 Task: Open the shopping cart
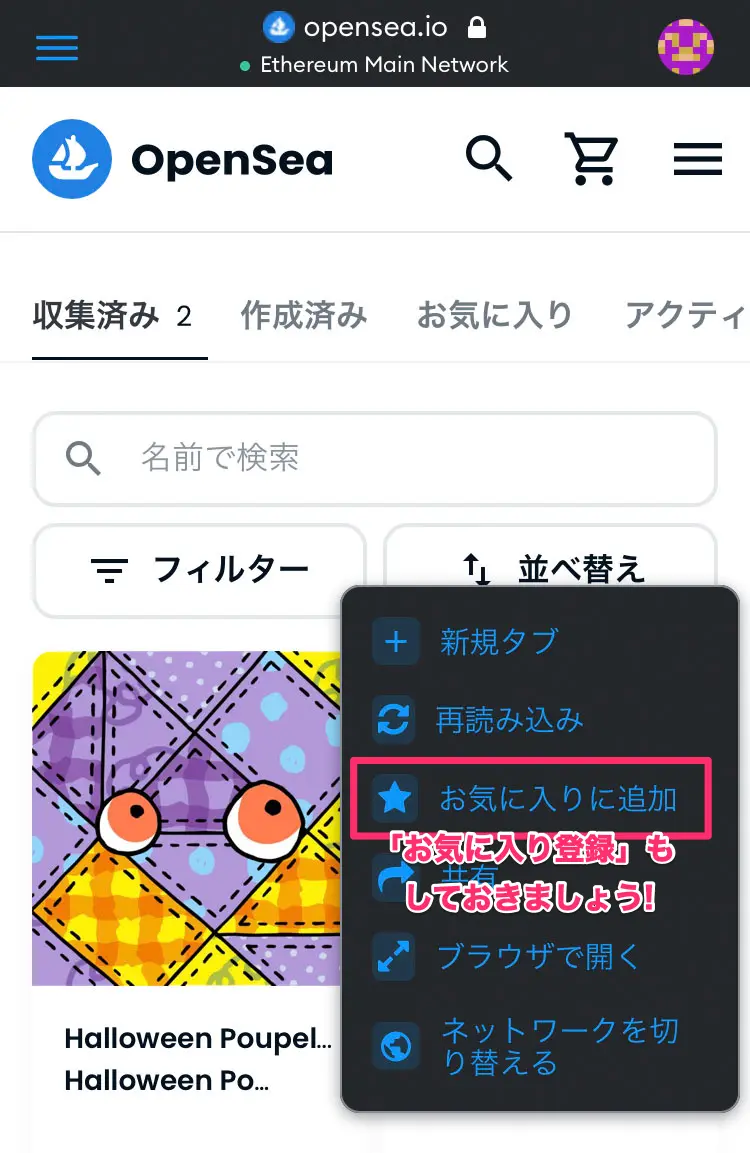pos(591,159)
